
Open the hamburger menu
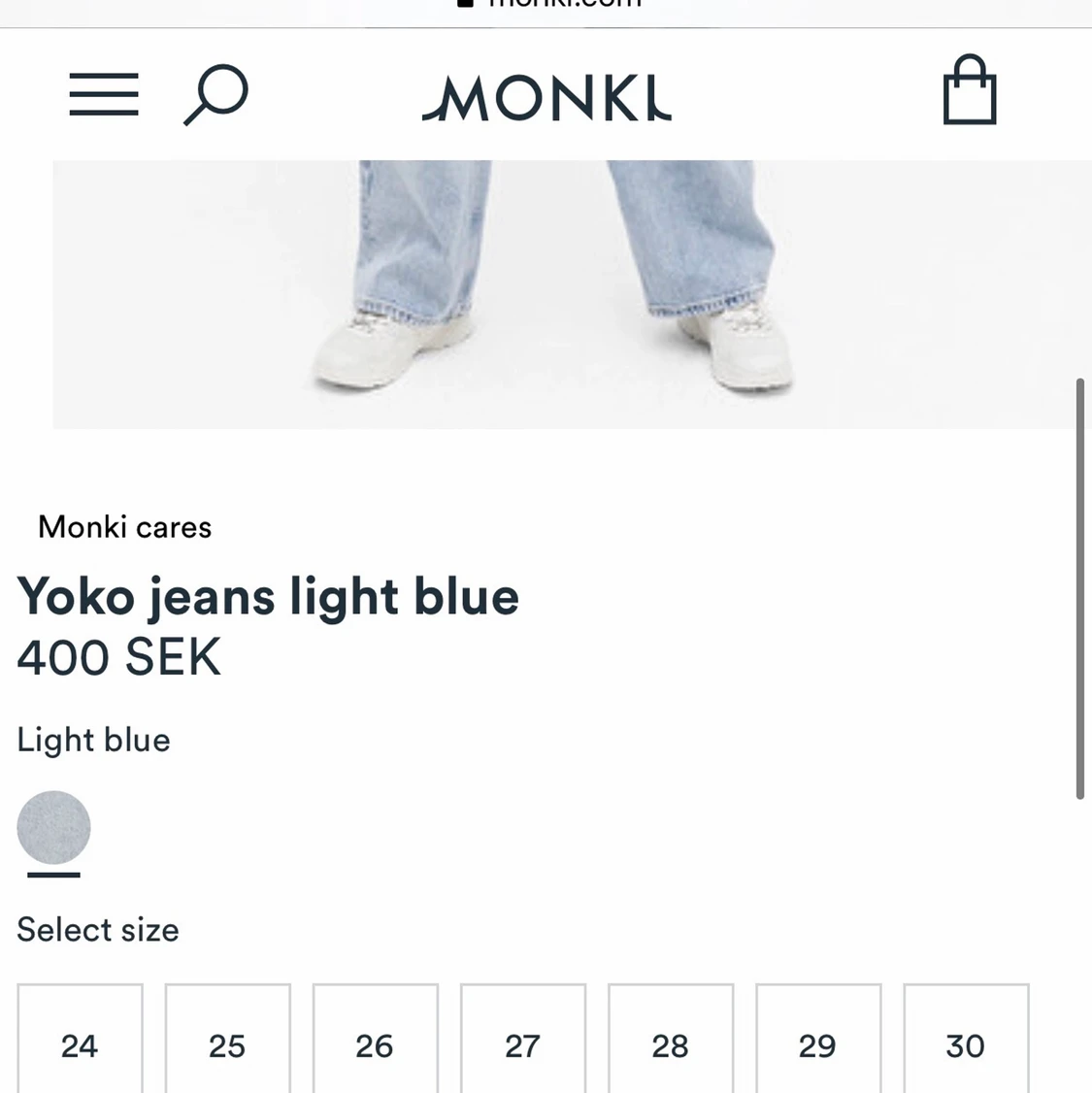[104, 95]
